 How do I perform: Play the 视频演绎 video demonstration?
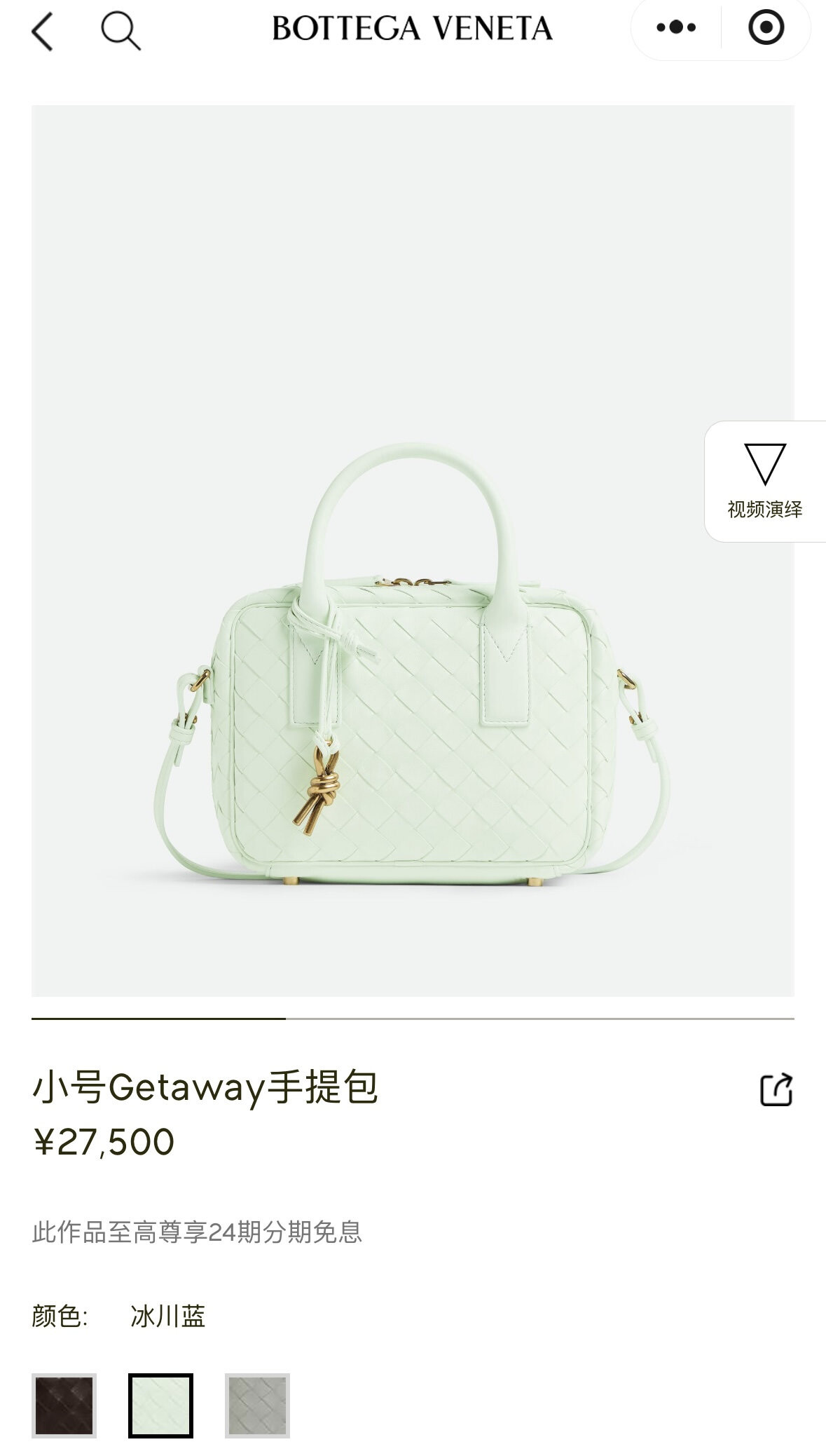[764, 481]
